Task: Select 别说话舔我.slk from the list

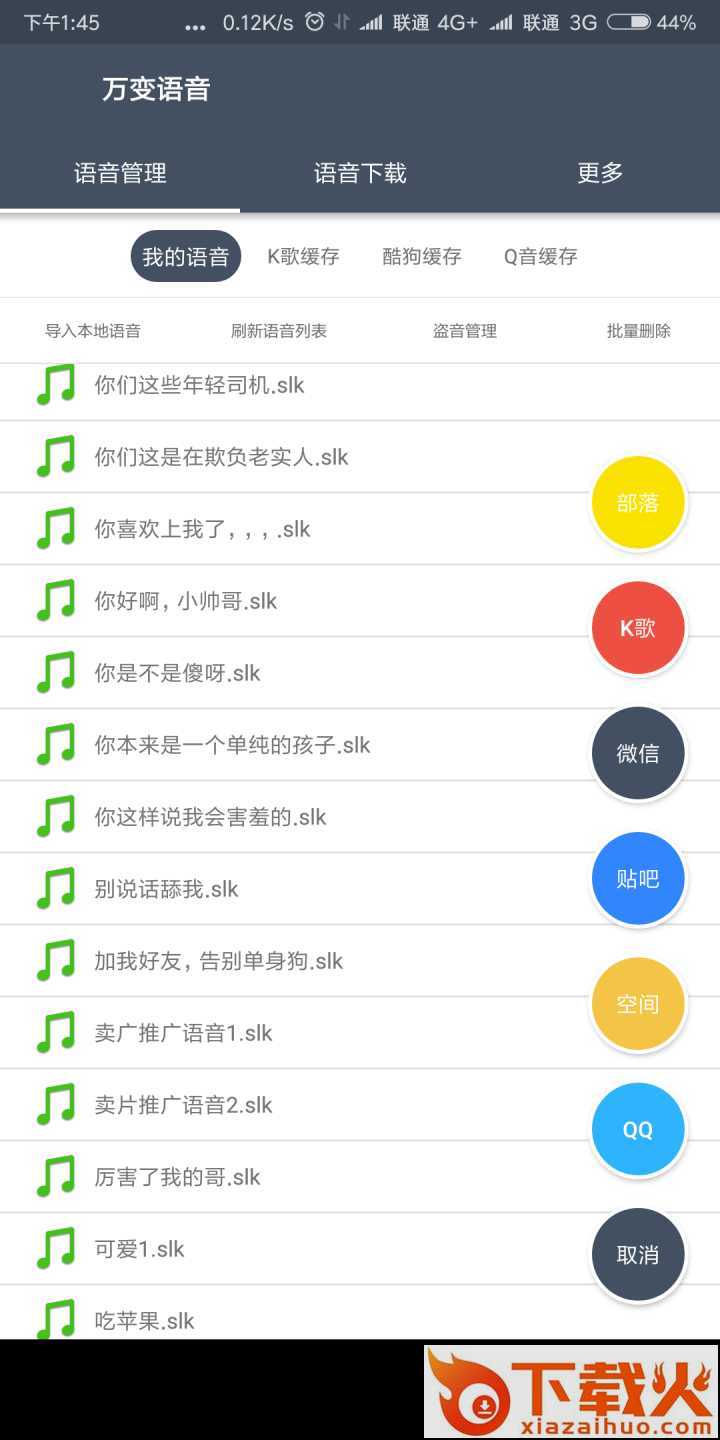Action: pyautogui.click(x=167, y=889)
